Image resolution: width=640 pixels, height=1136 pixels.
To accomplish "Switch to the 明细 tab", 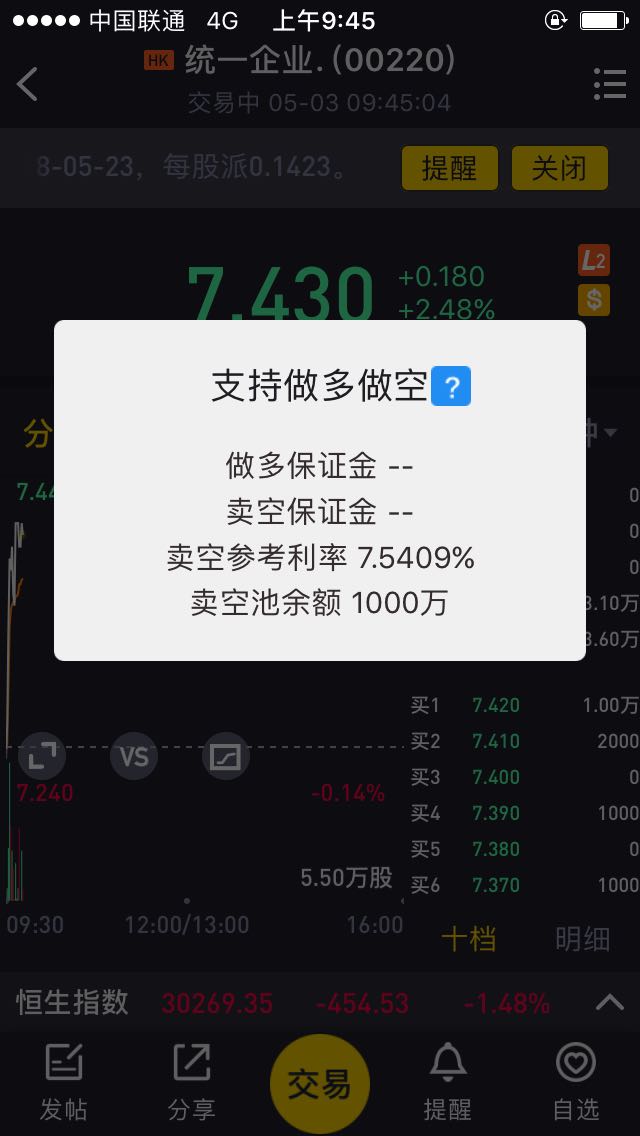I will 583,940.
